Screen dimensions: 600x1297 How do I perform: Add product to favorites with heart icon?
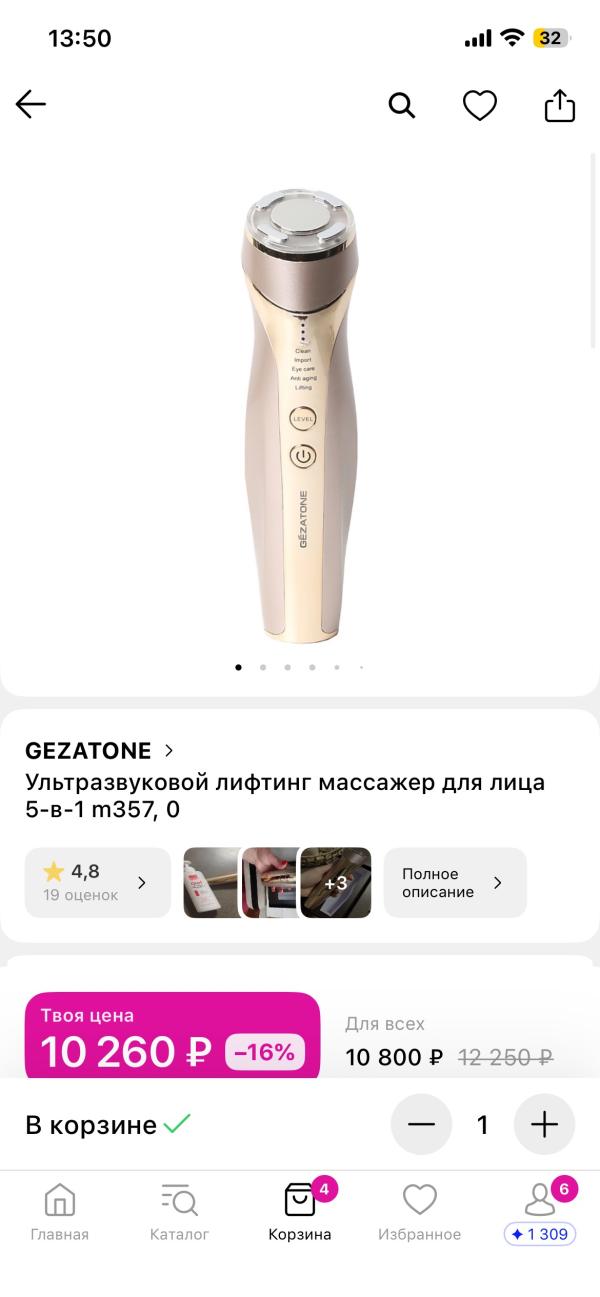(x=480, y=105)
